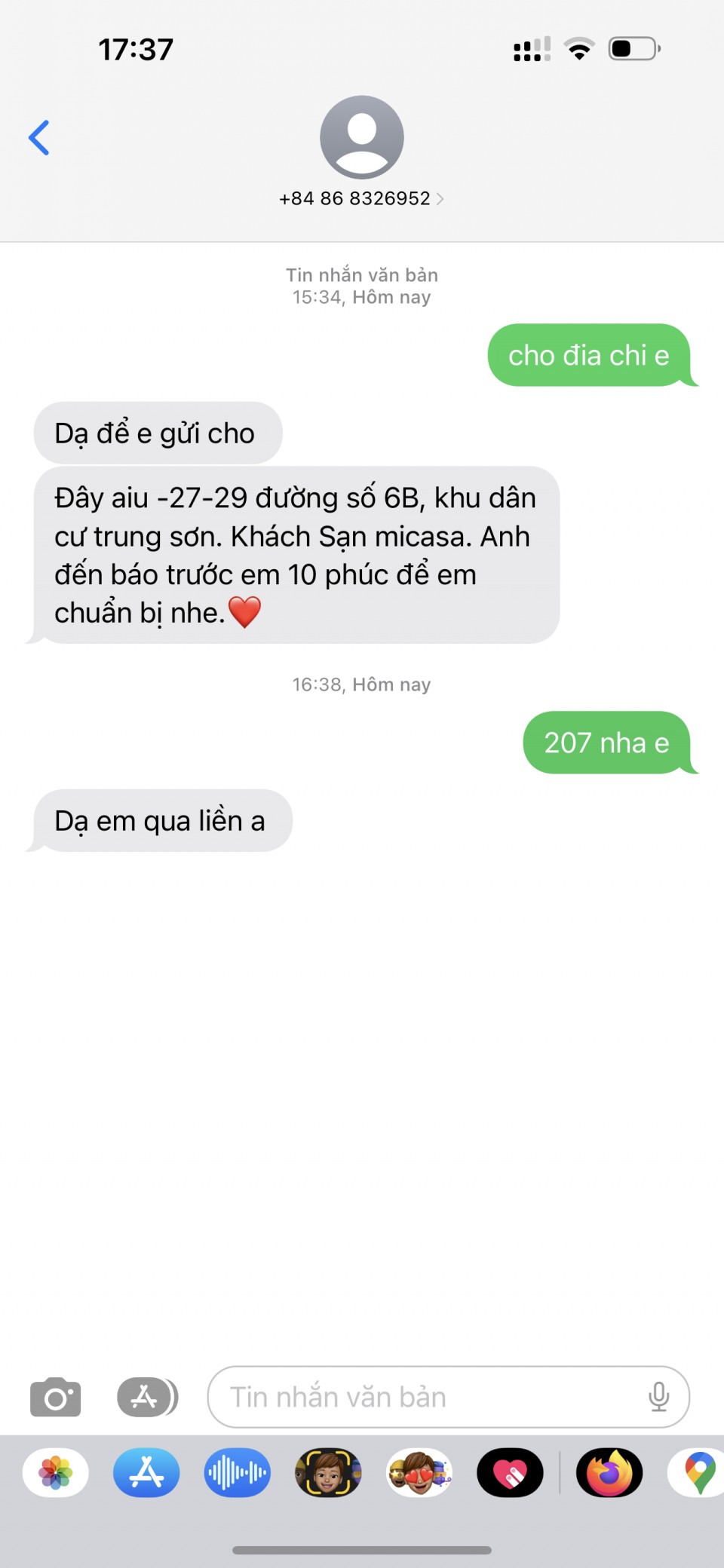The height and width of the screenshot is (1568, 724).
Task: Open Digital Touch heart in the app strip
Action: click(x=510, y=1472)
